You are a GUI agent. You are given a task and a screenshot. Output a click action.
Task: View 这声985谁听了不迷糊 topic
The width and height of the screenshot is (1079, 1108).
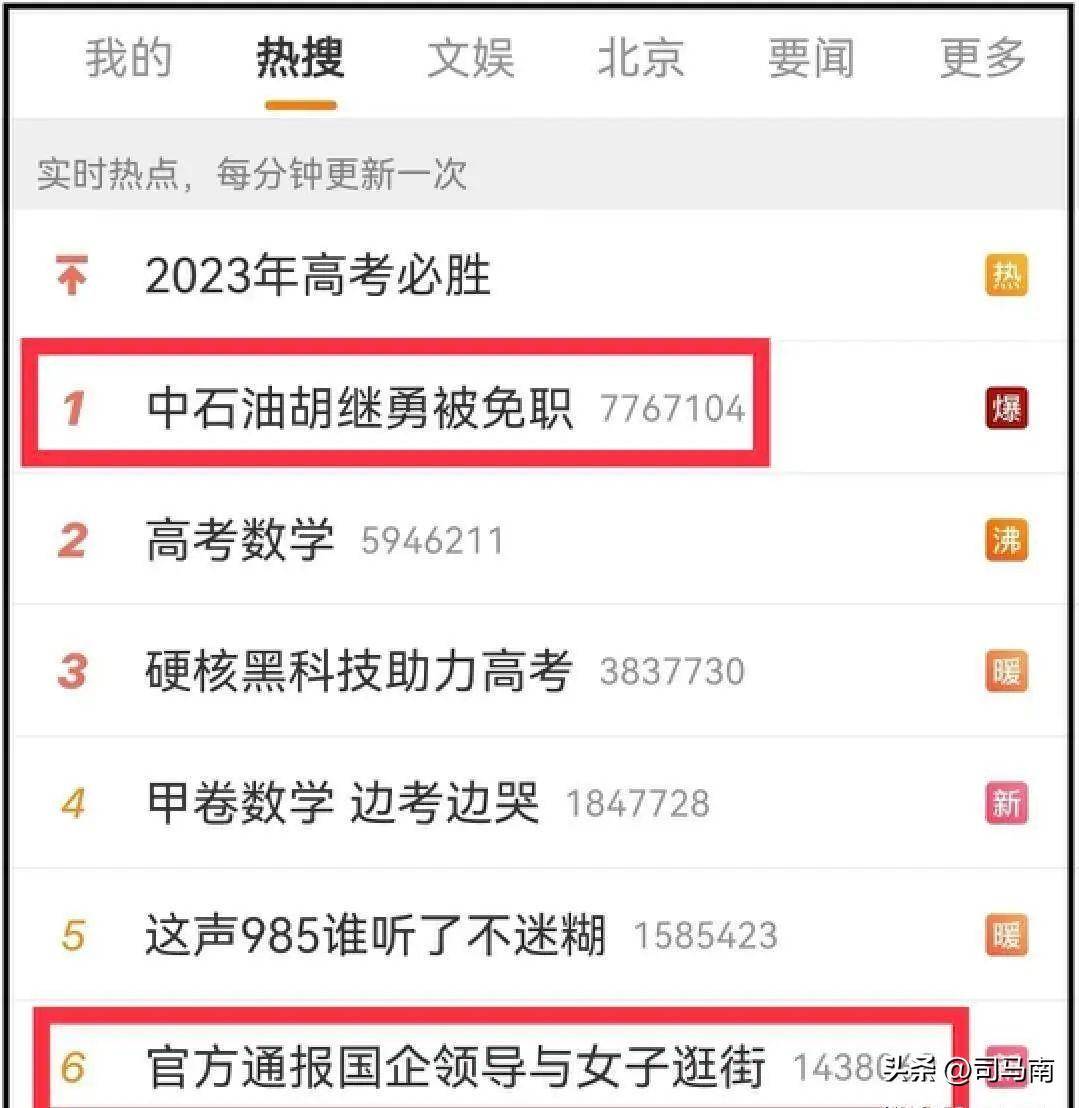375,936
